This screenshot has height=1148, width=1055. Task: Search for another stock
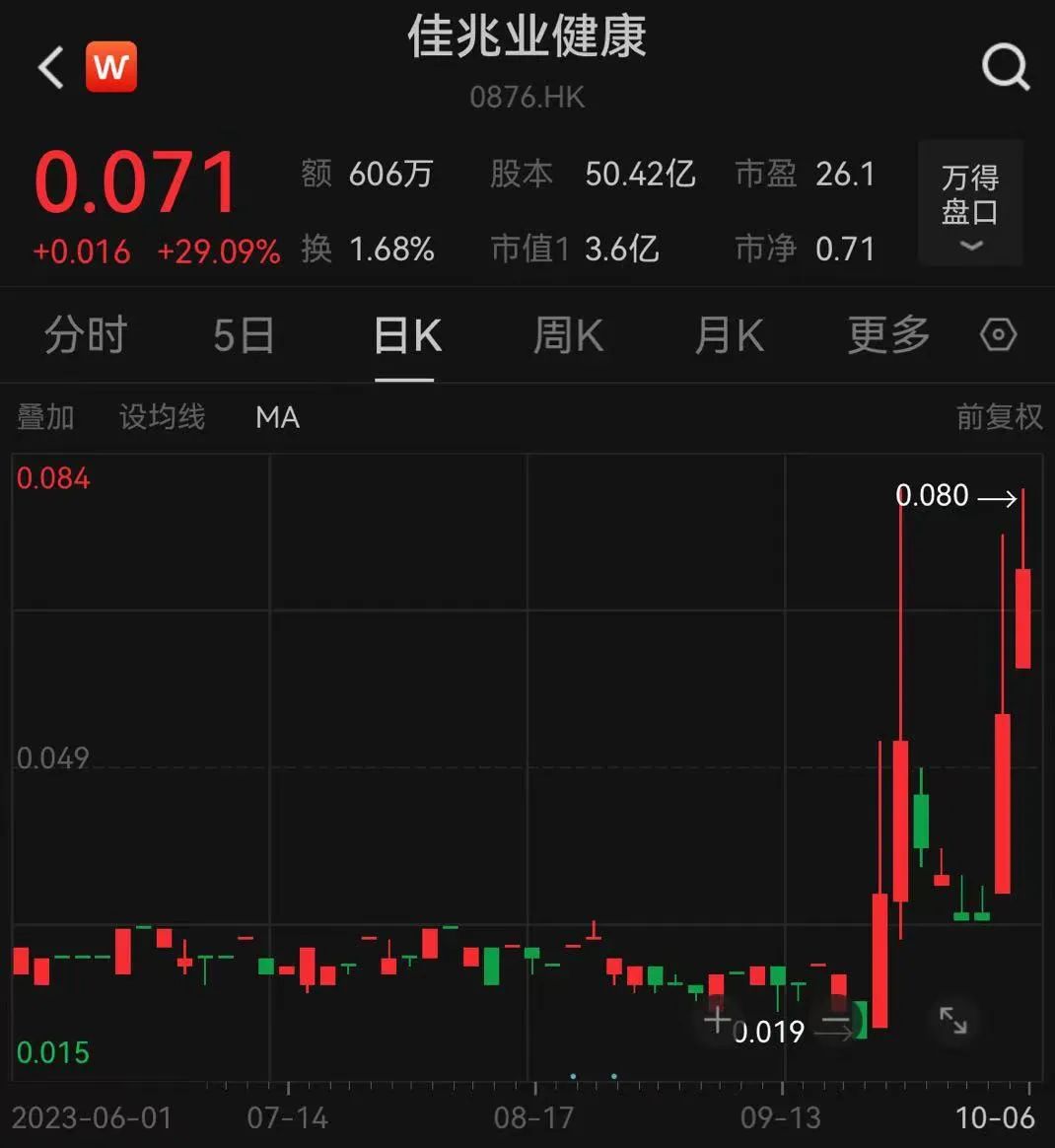(x=1005, y=67)
